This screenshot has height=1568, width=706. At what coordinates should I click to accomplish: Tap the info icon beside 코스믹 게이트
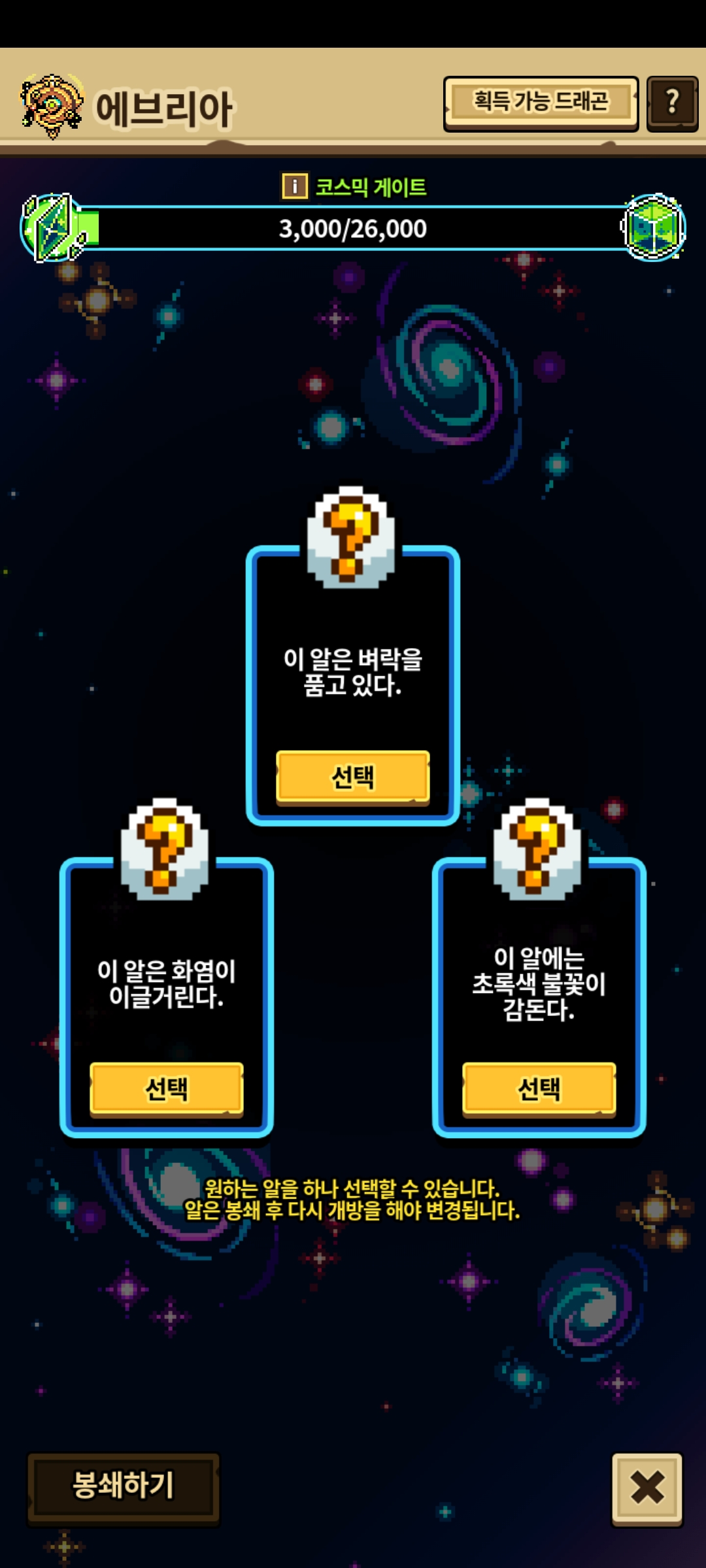295,187
